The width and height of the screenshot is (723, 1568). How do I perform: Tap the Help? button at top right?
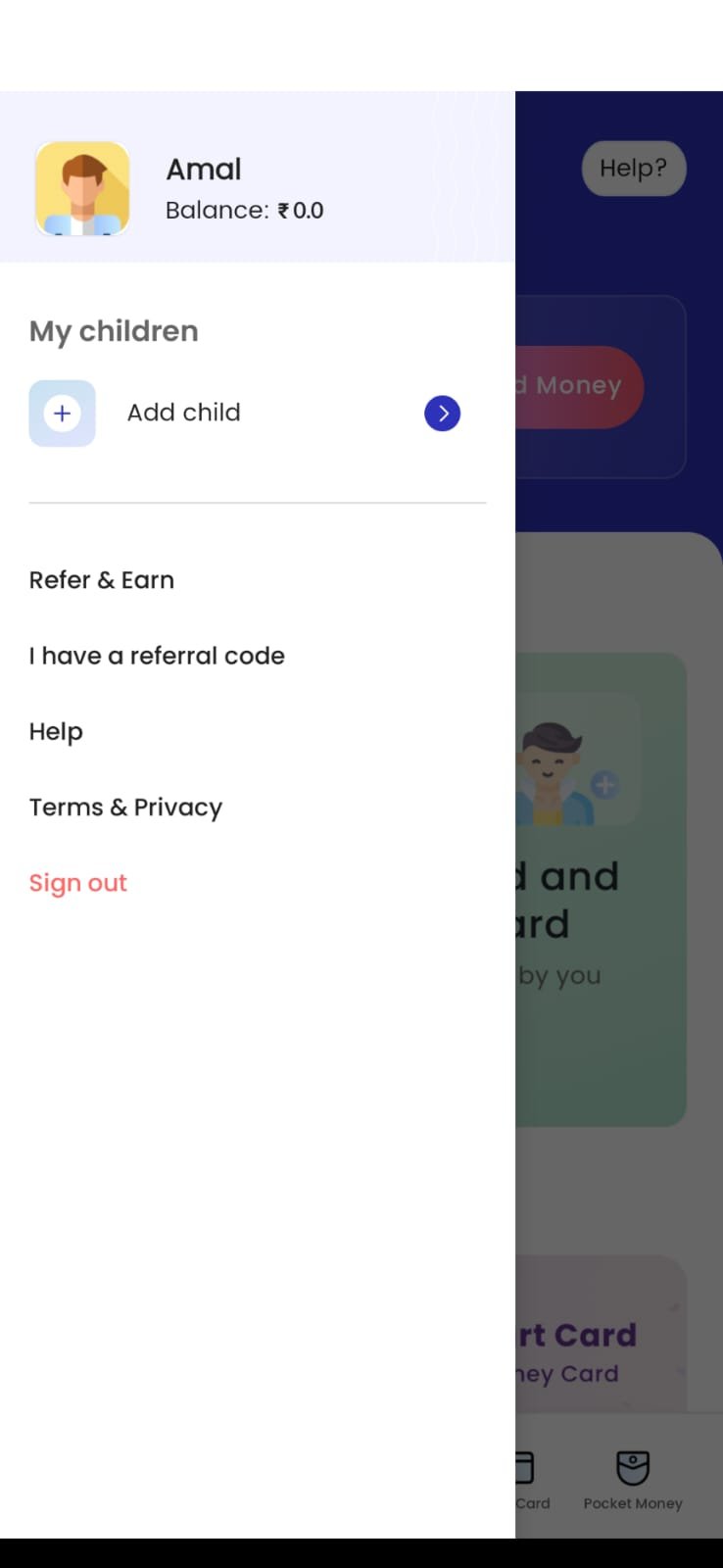point(634,169)
